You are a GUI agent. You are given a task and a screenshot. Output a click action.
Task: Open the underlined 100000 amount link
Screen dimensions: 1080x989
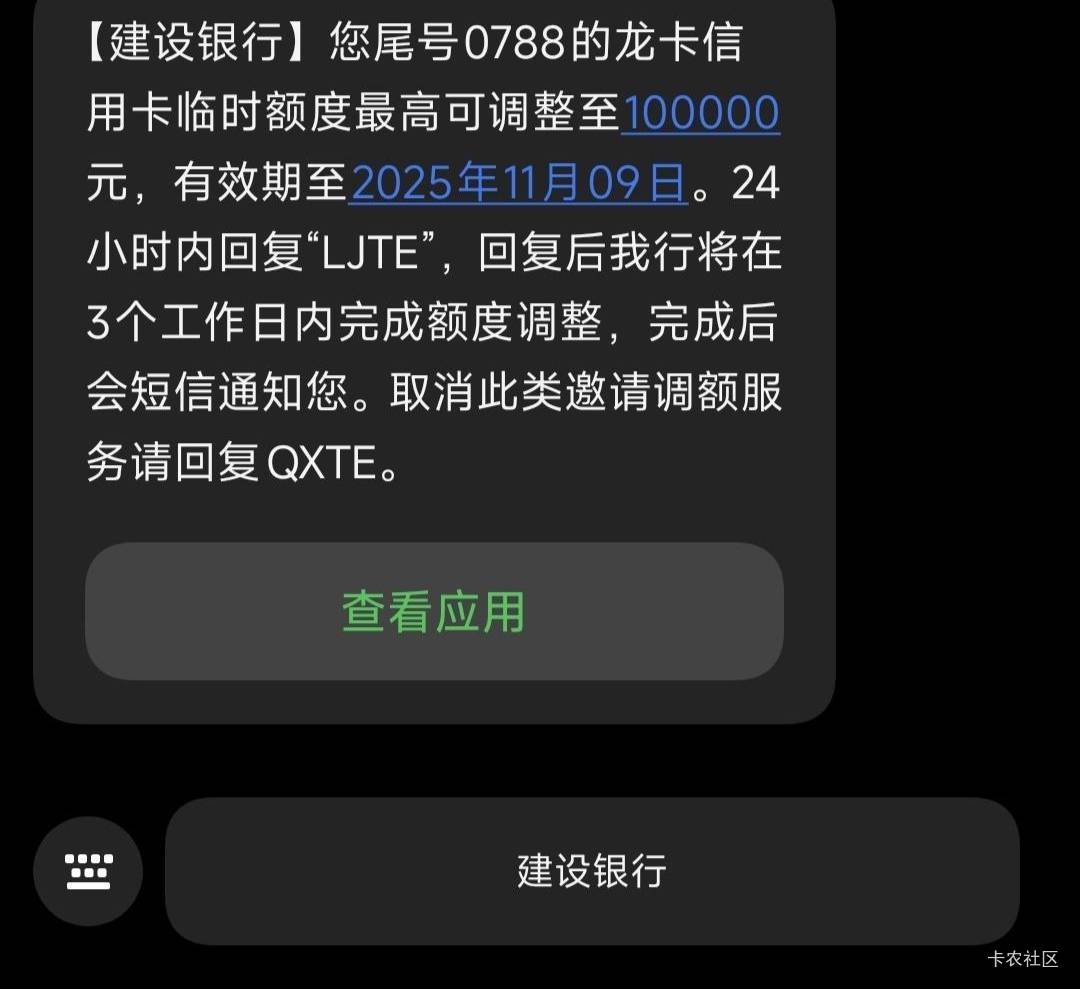(x=700, y=114)
